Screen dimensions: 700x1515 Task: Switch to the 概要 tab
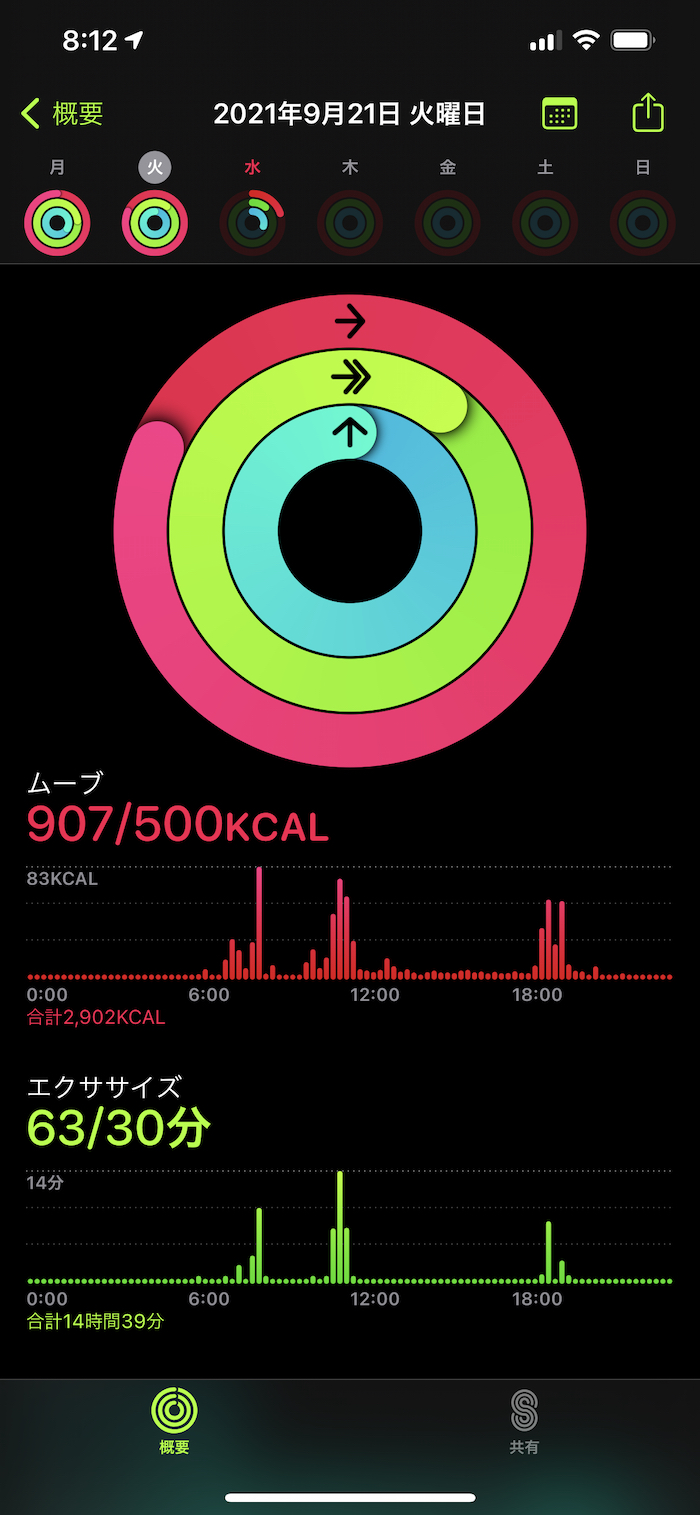click(x=174, y=1421)
